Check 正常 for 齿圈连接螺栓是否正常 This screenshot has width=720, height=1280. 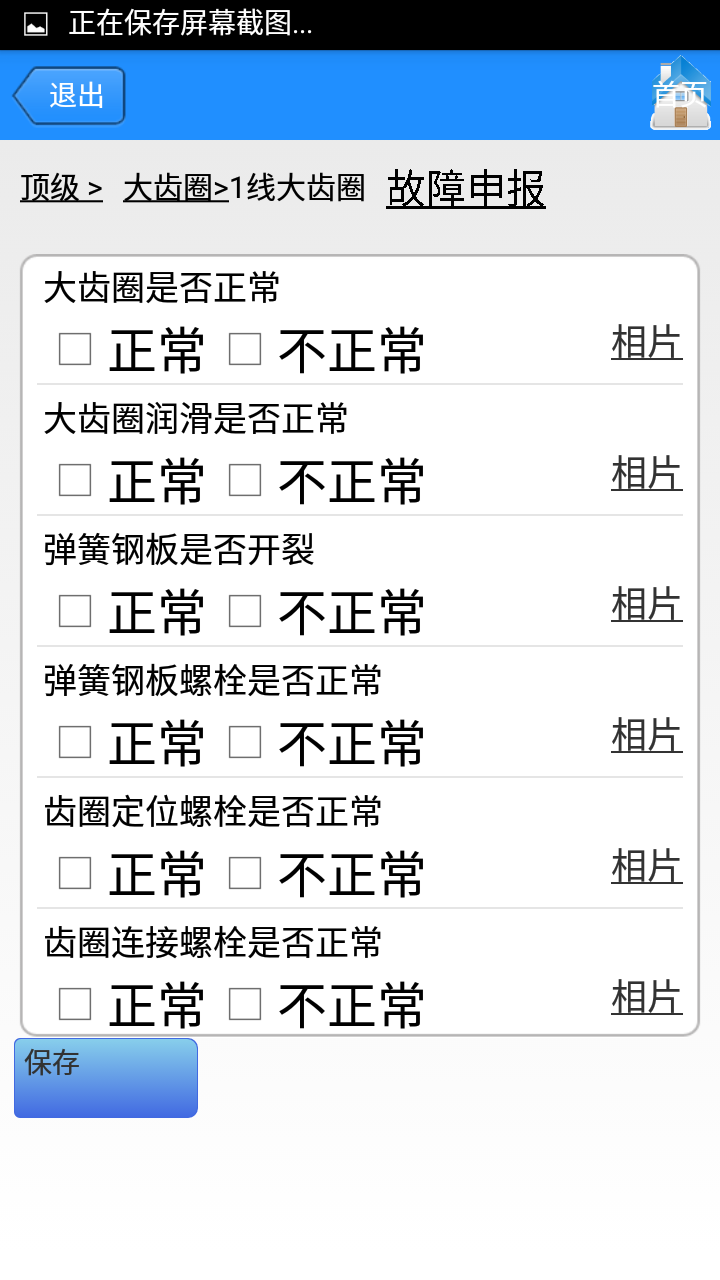tap(75, 1004)
